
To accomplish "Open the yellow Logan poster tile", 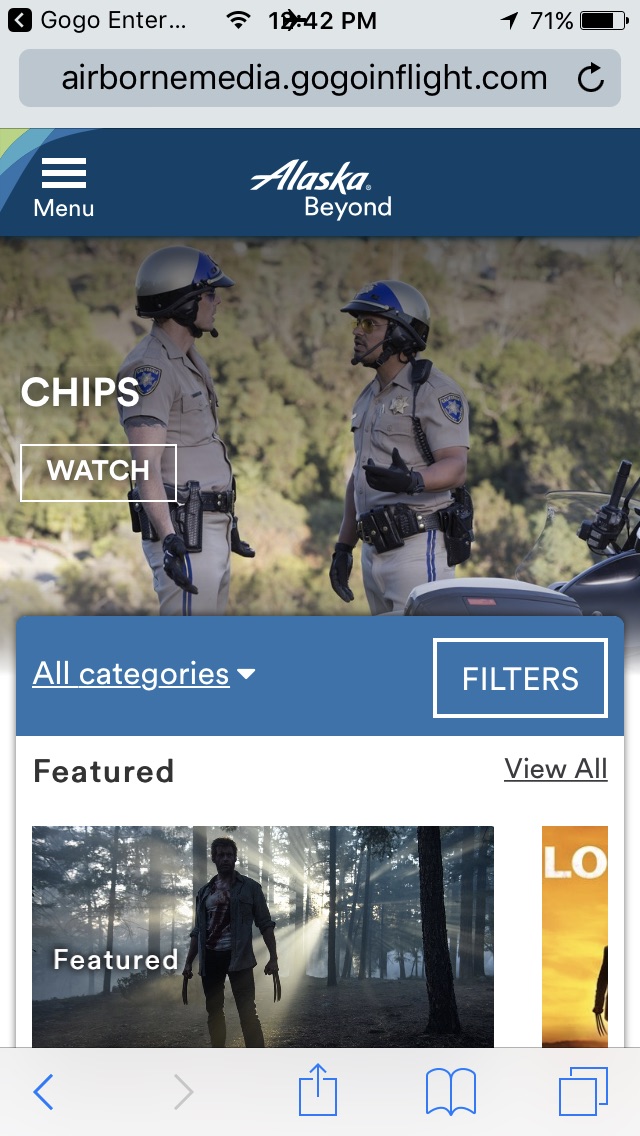I will pyautogui.click(x=575, y=936).
